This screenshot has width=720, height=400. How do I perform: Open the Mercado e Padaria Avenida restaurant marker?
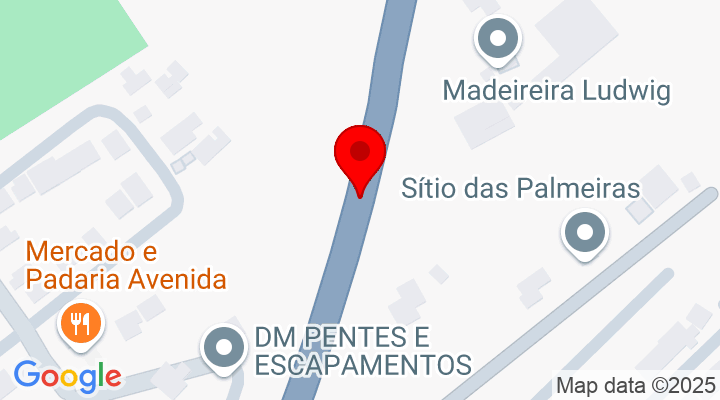(78, 323)
